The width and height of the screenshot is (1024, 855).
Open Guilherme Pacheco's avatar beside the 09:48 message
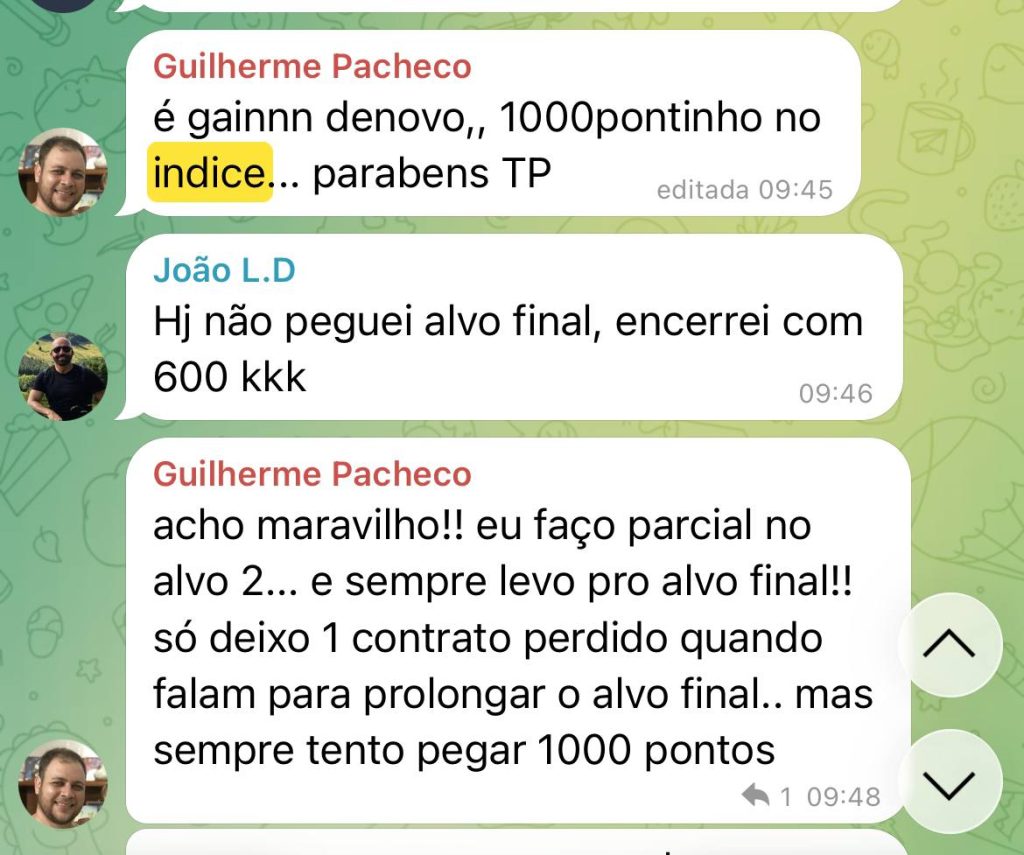(x=62, y=783)
